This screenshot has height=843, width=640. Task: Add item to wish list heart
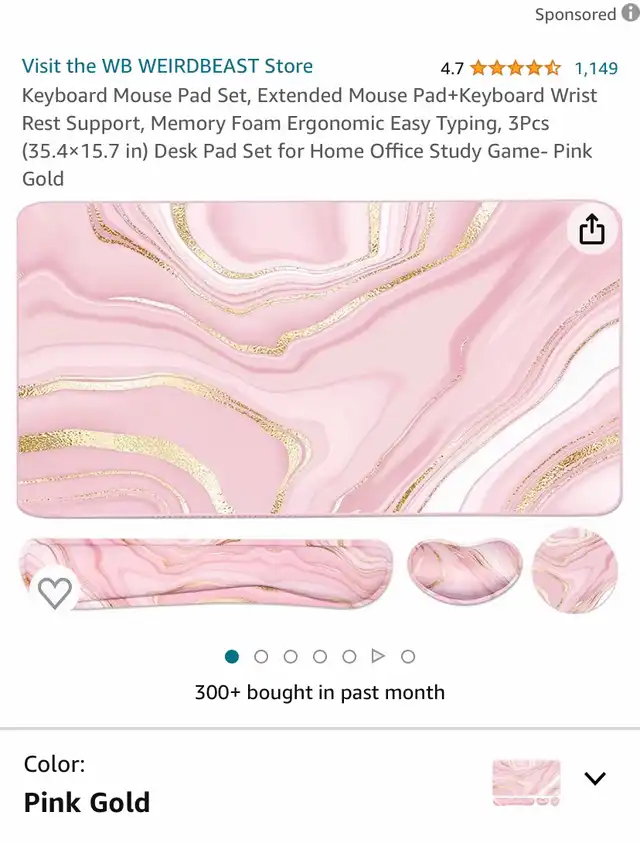tap(55, 593)
